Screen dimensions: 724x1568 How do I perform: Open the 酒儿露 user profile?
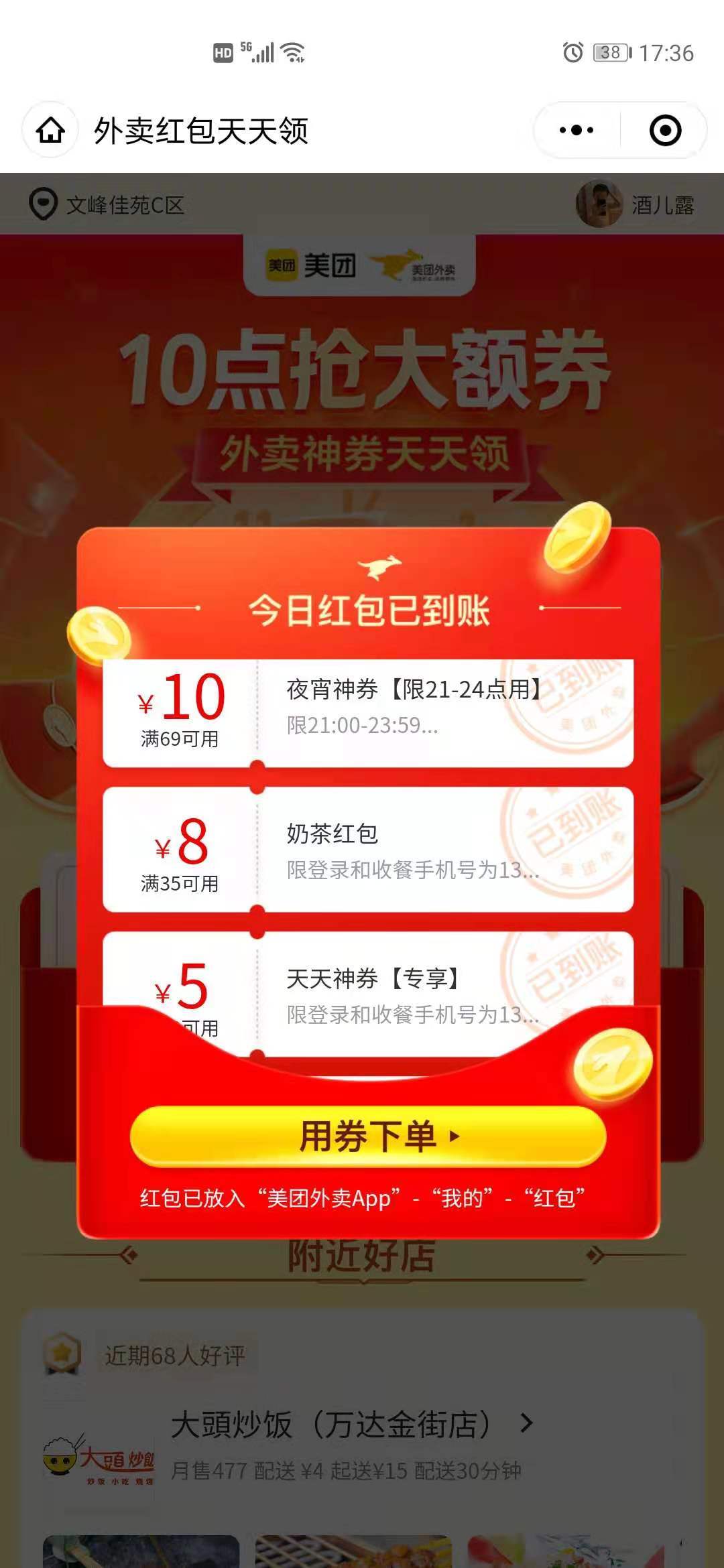tap(636, 204)
